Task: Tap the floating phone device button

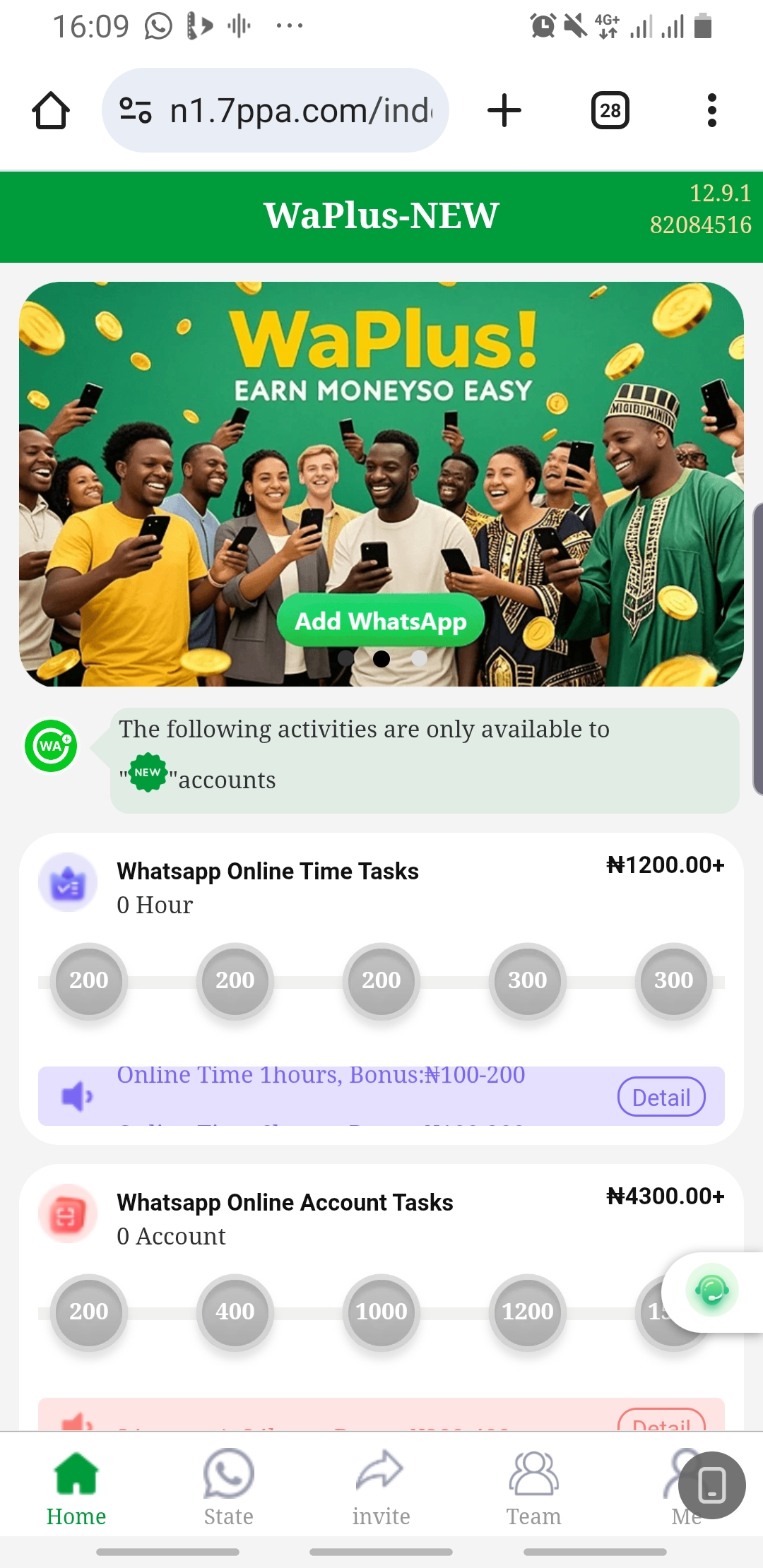Action: click(x=711, y=1485)
